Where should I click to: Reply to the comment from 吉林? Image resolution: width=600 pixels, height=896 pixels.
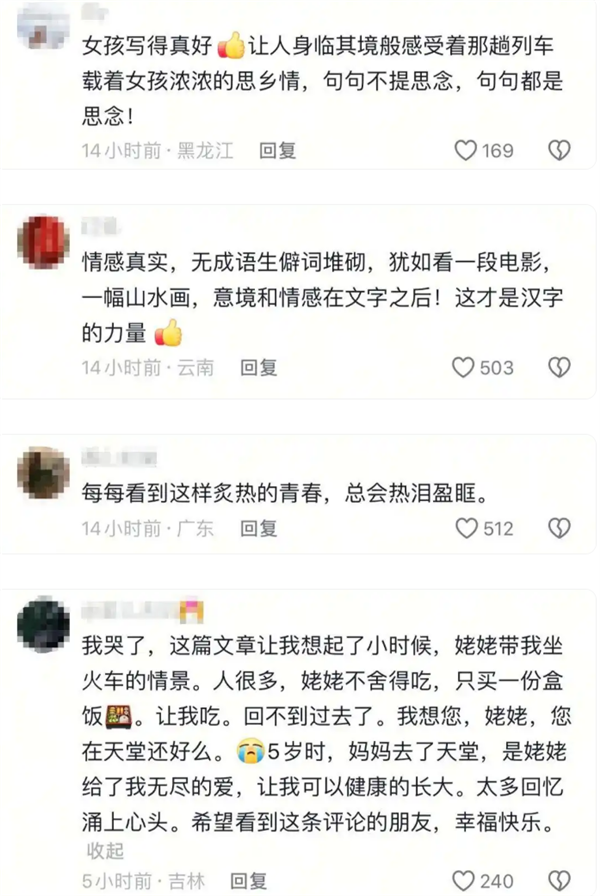(250, 881)
